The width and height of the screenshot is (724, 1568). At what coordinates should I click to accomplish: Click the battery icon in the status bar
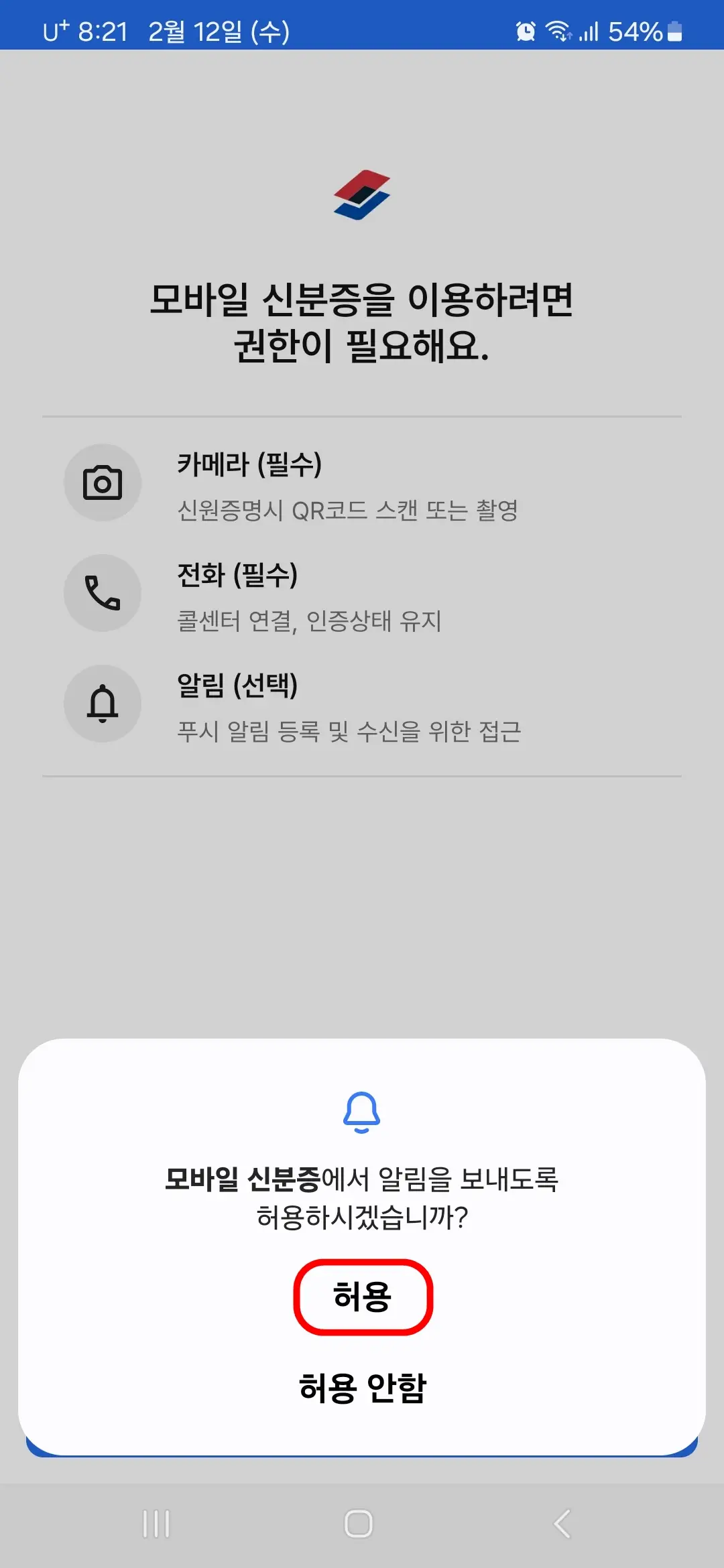[674, 30]
